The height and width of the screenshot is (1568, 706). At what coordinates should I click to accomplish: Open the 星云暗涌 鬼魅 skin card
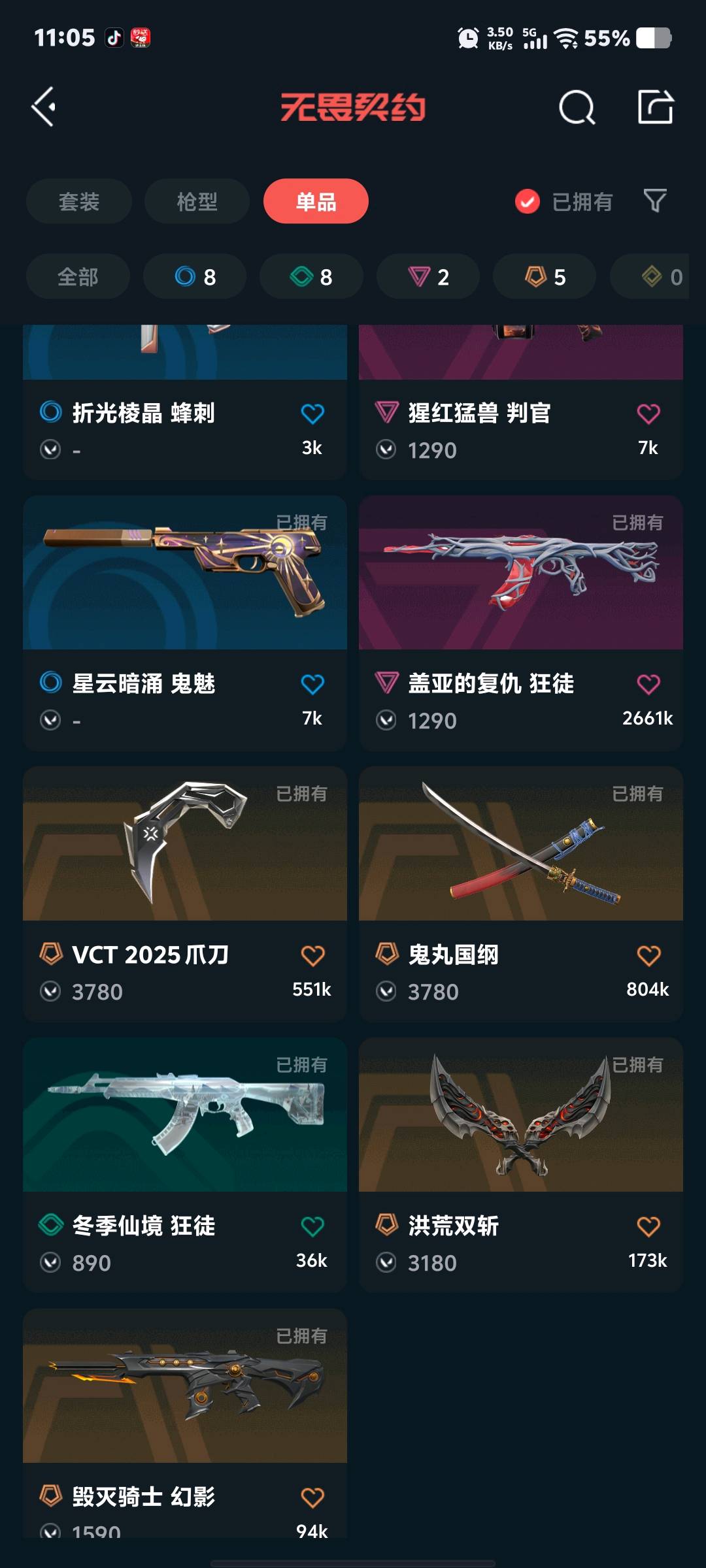[x=185, y=575]
